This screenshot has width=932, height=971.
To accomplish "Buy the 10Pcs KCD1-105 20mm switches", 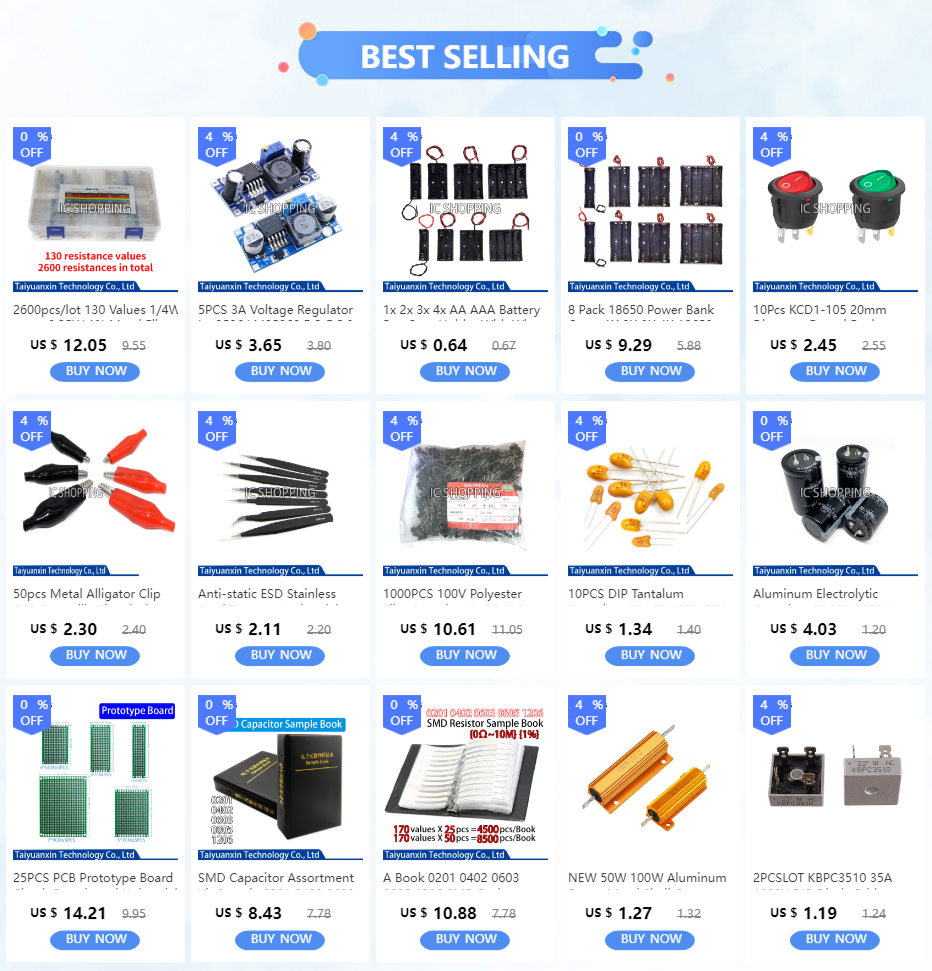I will (835, 371).
